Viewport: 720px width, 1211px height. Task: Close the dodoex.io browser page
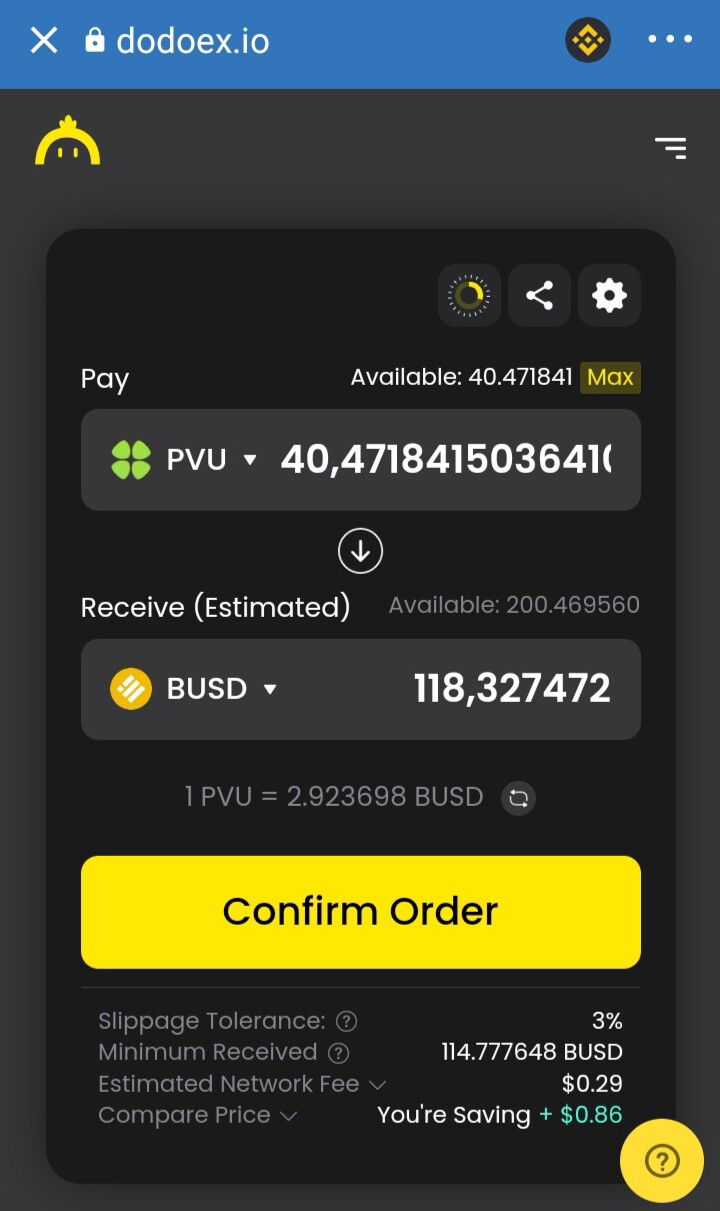click(44, 41)
